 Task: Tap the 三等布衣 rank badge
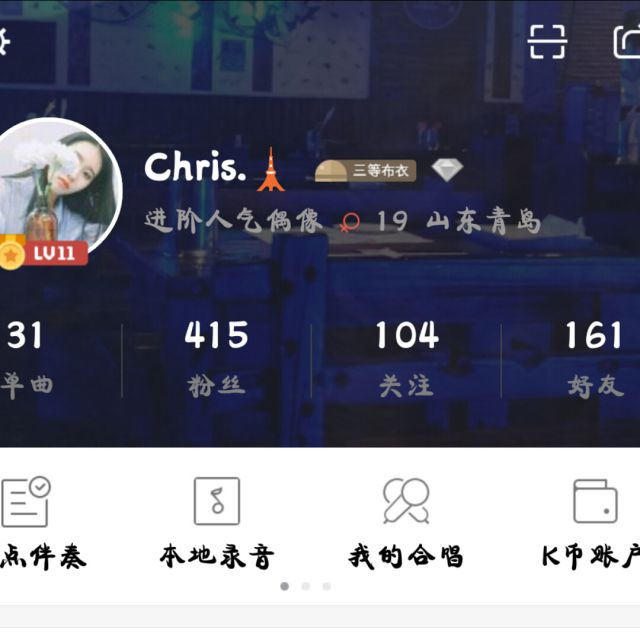pos(366,170)
